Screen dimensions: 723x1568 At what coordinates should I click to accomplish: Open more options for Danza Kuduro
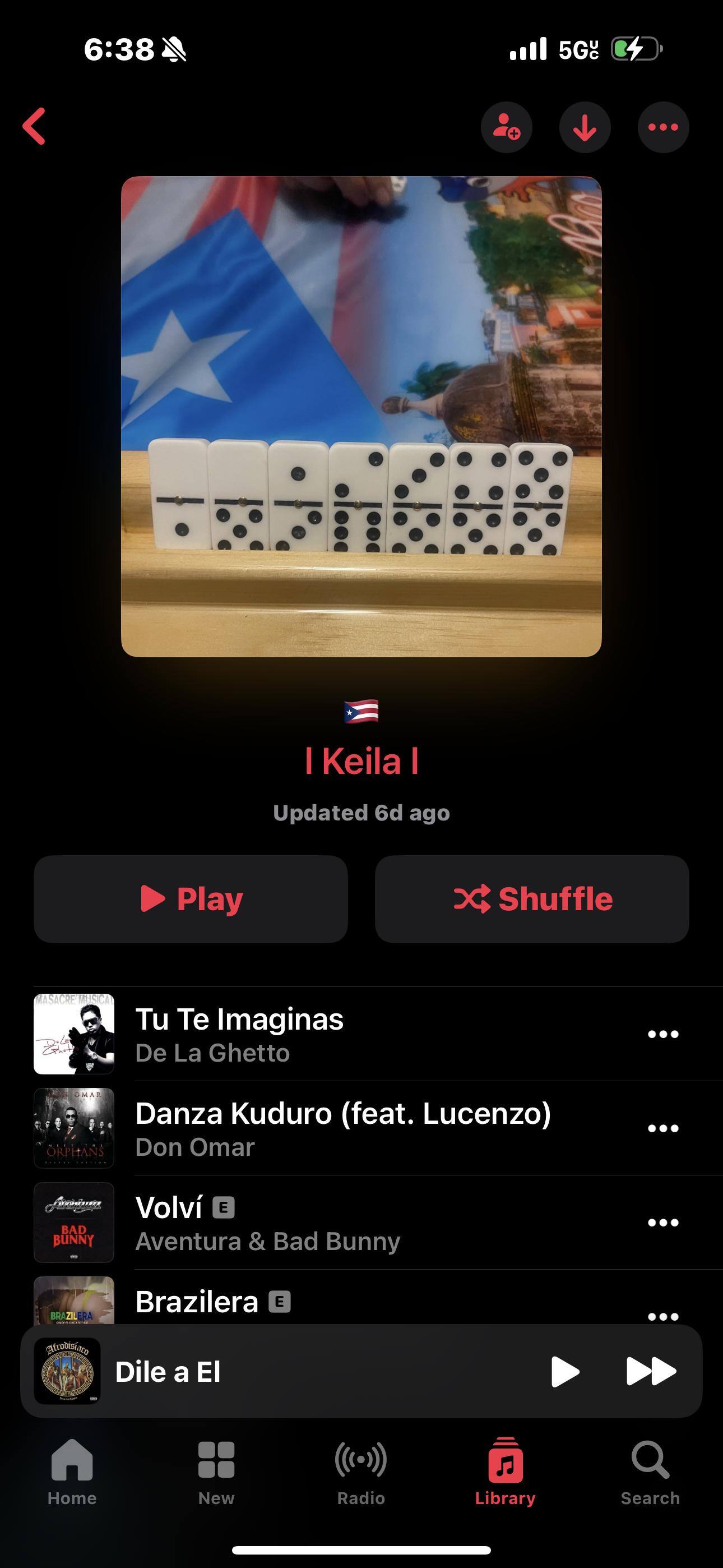pyautogui.click(x=662, y=1128)
